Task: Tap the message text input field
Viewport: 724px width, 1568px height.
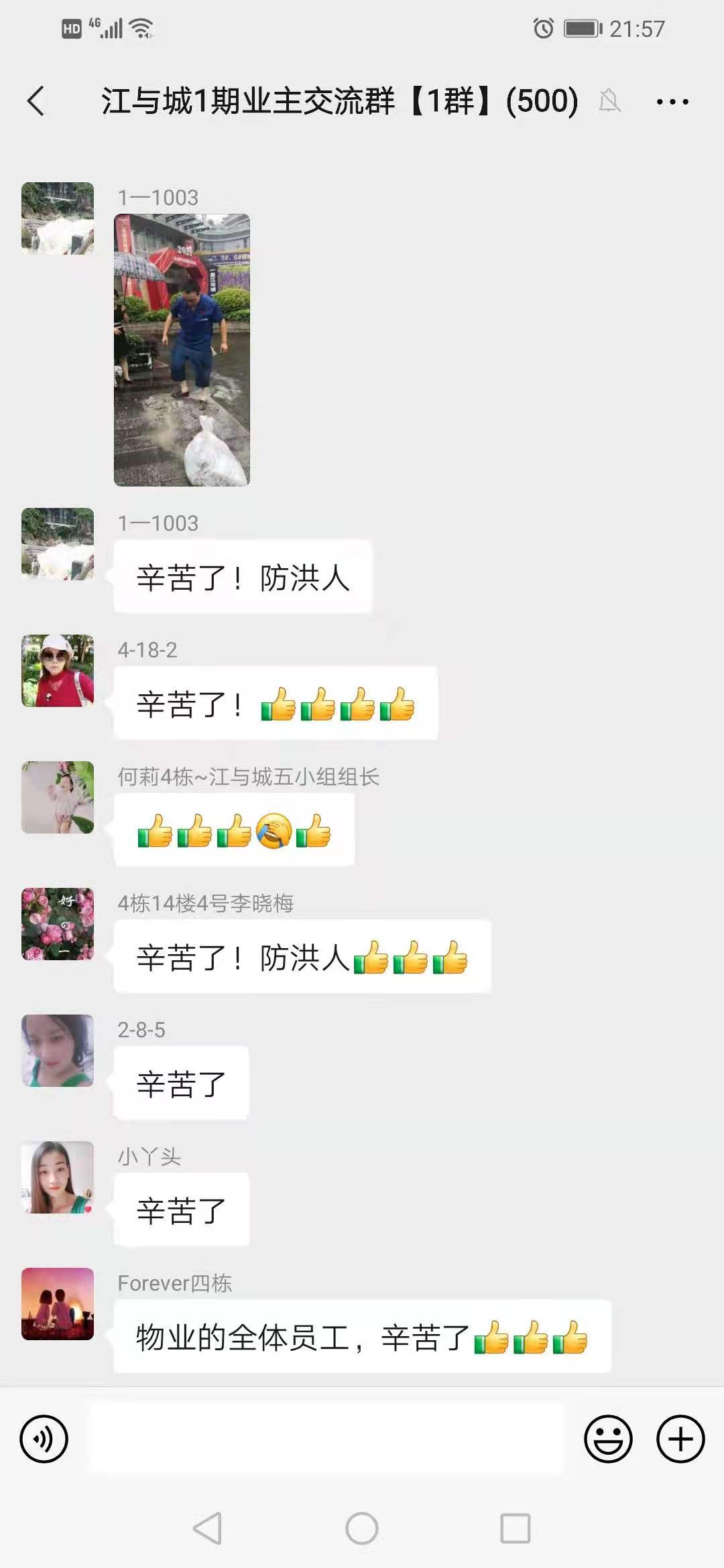Action: (x=327, y=1439)
